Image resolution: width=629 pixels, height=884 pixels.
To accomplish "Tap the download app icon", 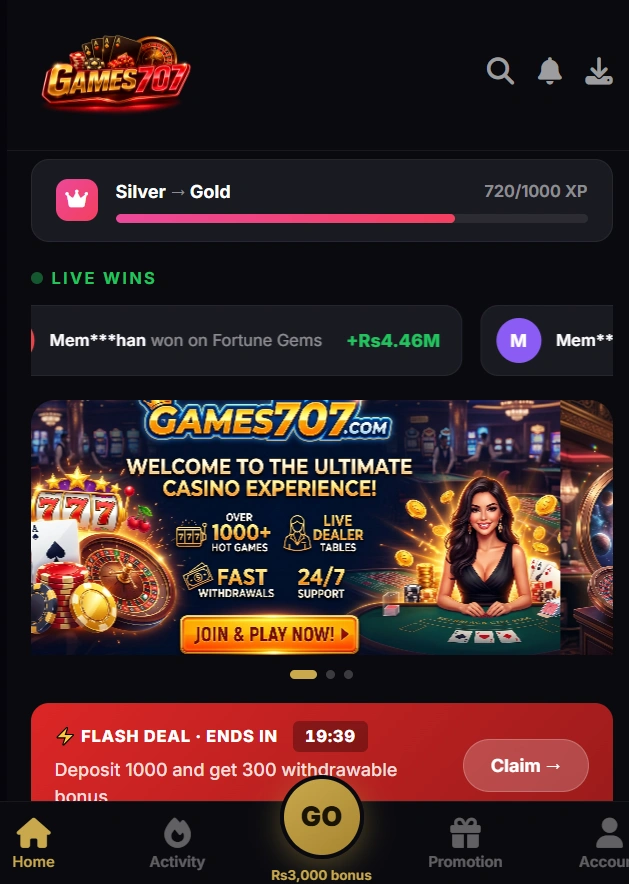I will tap(598, 71).
